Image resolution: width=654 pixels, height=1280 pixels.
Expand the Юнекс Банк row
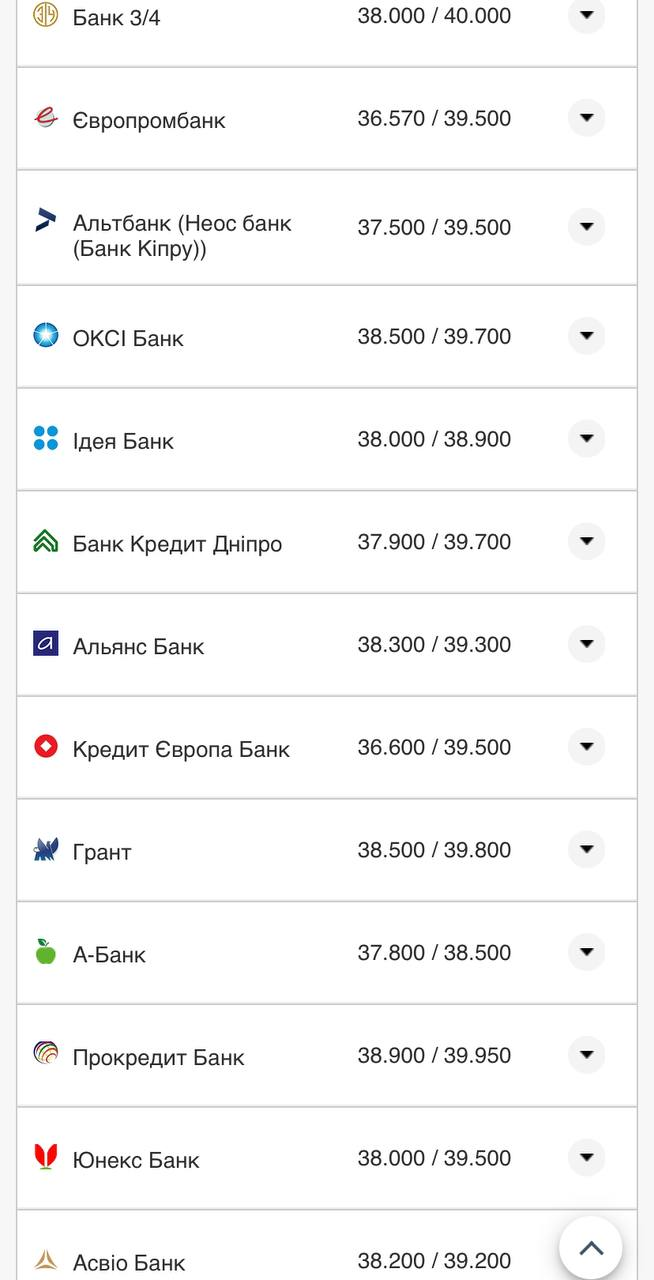(x=586, y=1158)
